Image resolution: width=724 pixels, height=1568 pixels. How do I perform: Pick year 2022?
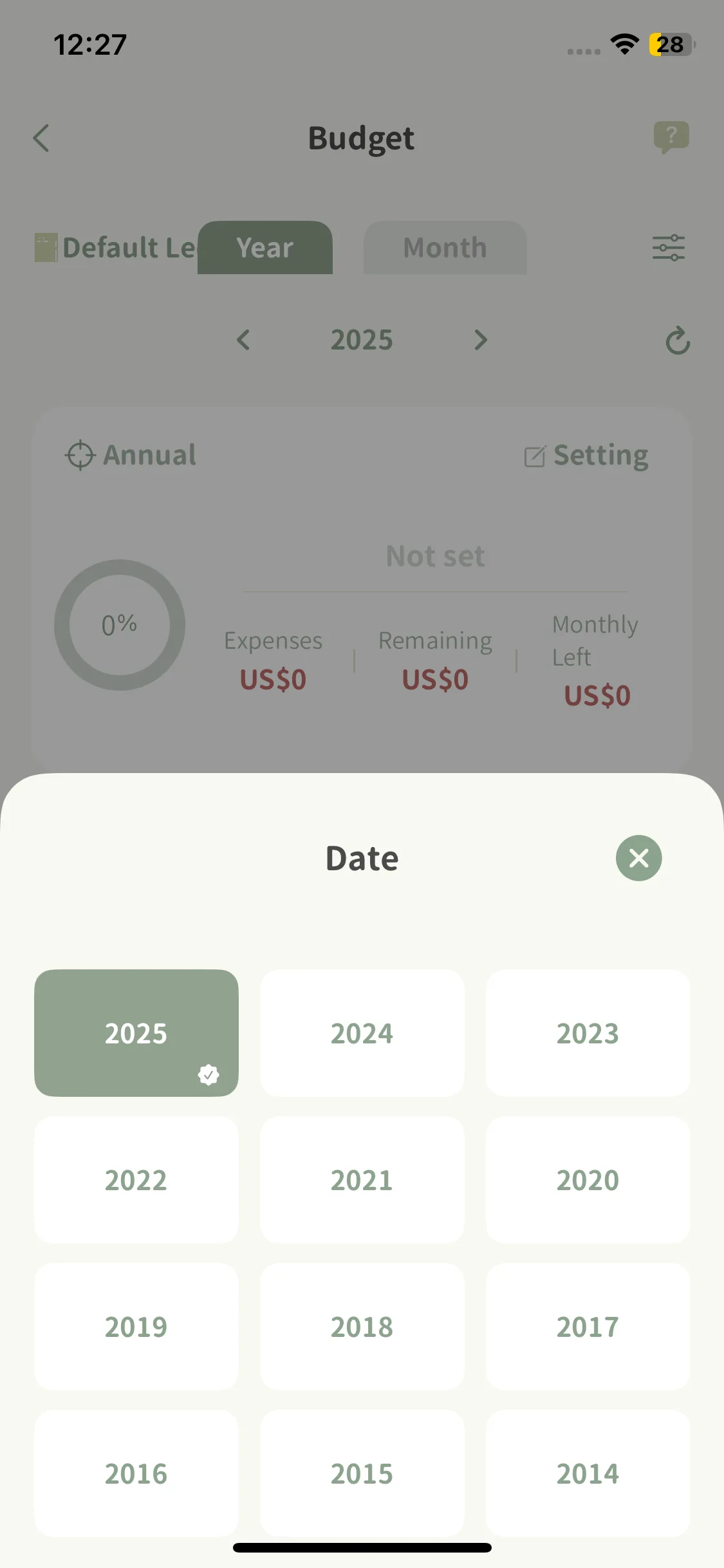[x=136, y=1179]
